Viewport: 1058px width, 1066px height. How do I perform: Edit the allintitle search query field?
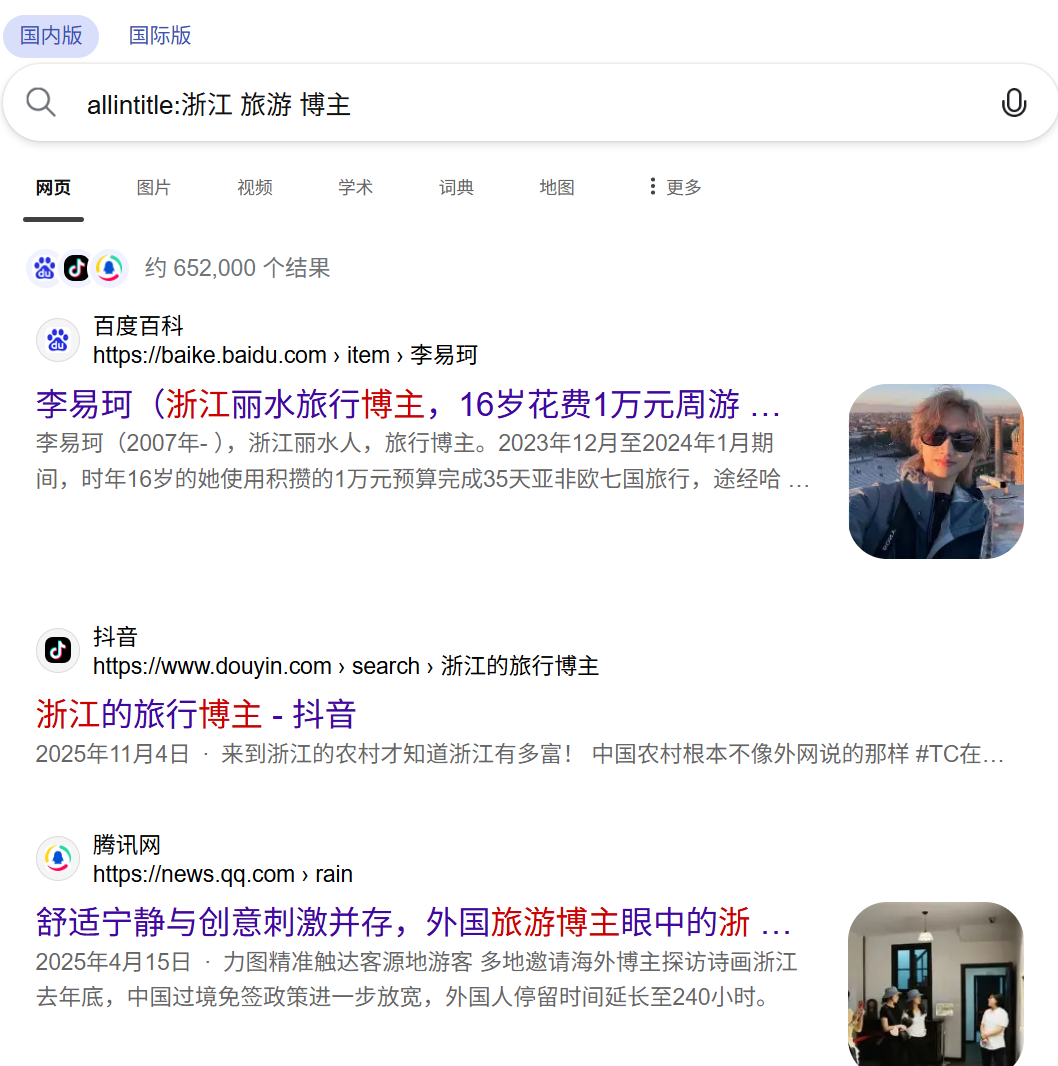pos(500,104)
